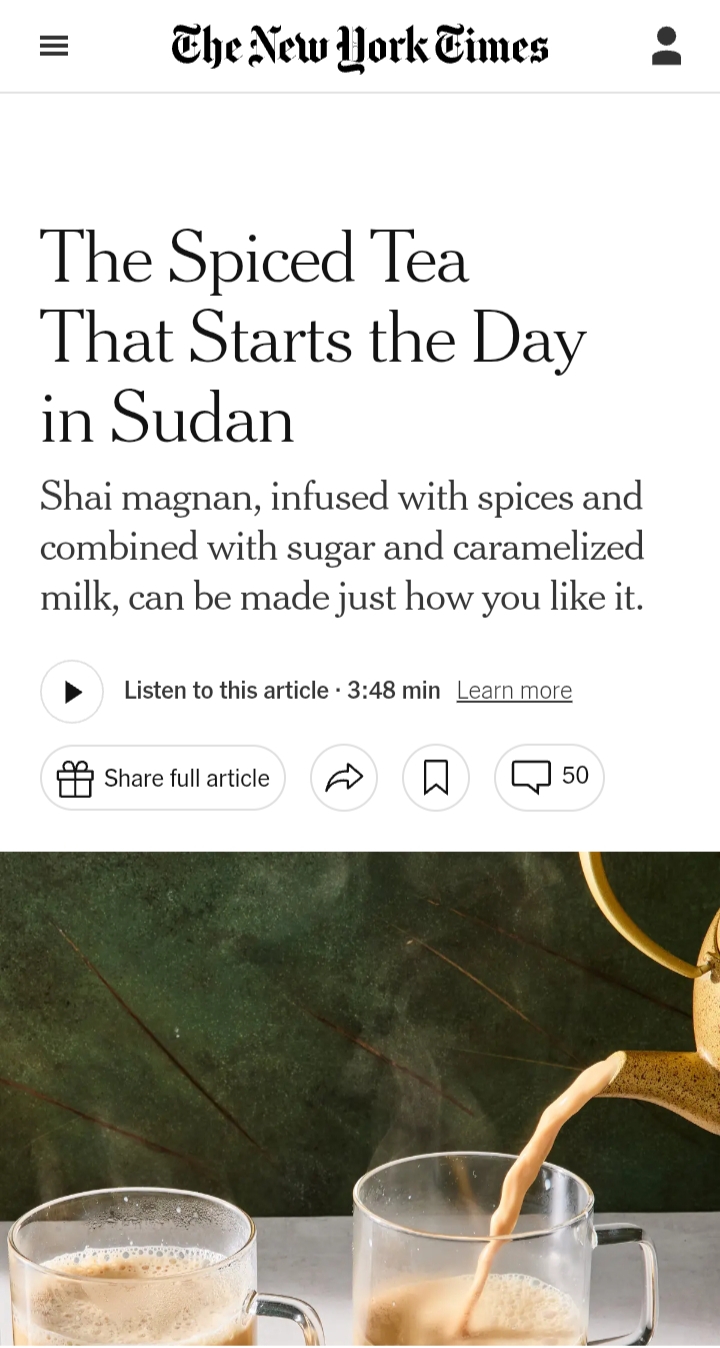The height and width of the screenshot is (1348, 720).
Task: Share article via the arrow icon
Action: tap(344, 777)
